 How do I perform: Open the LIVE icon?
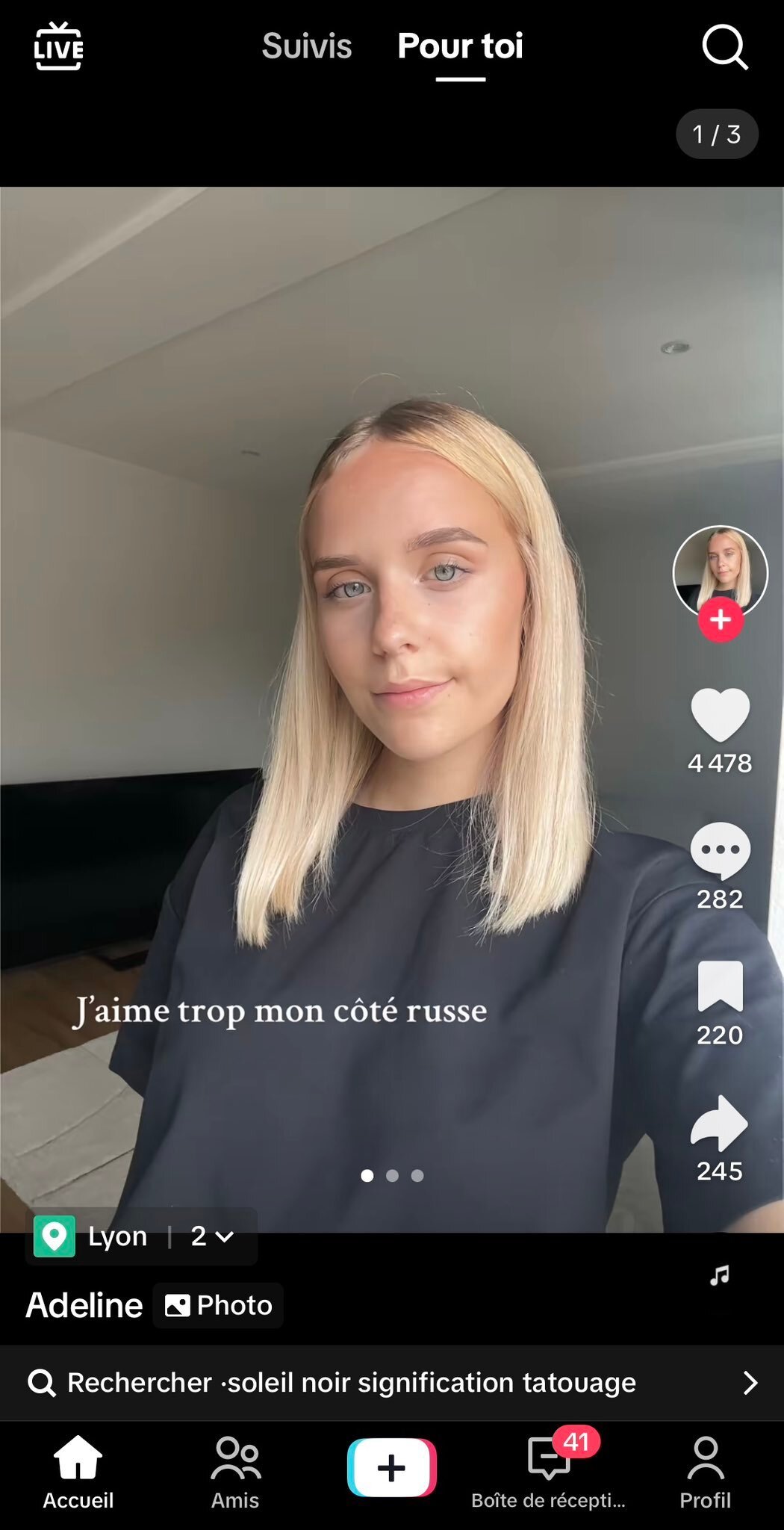pyautogui.click(x=58, y=46)
